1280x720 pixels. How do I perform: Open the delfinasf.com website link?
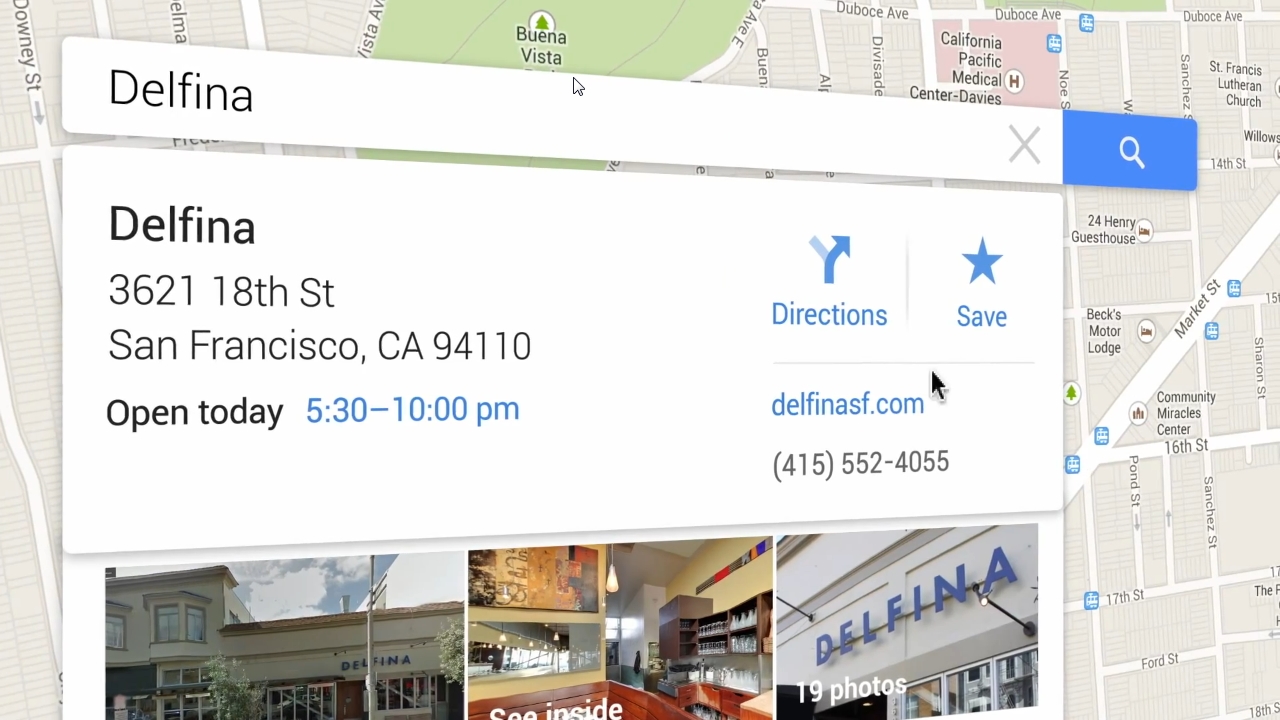pos(847,404)
